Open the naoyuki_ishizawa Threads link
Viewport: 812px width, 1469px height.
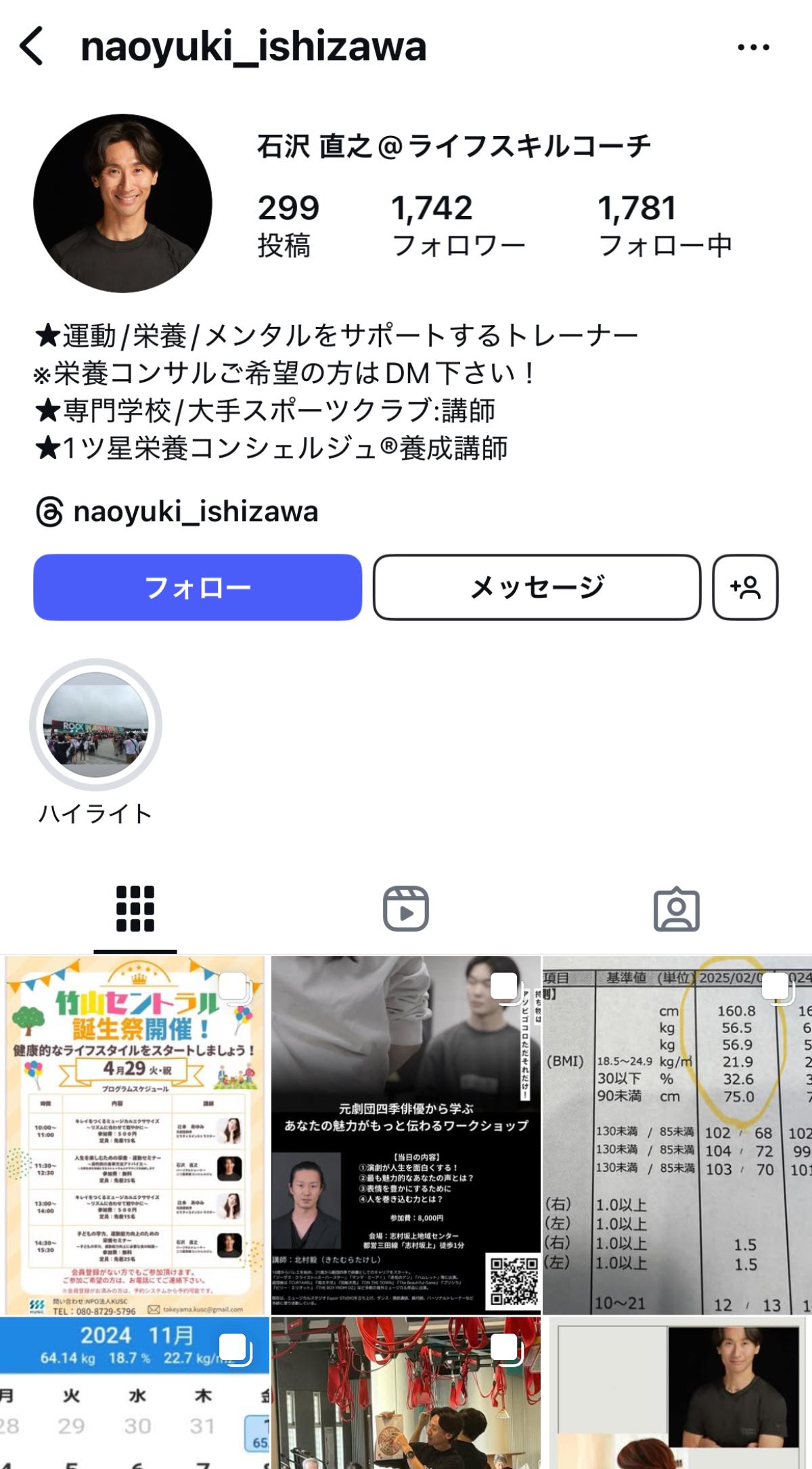click(177, 512)
